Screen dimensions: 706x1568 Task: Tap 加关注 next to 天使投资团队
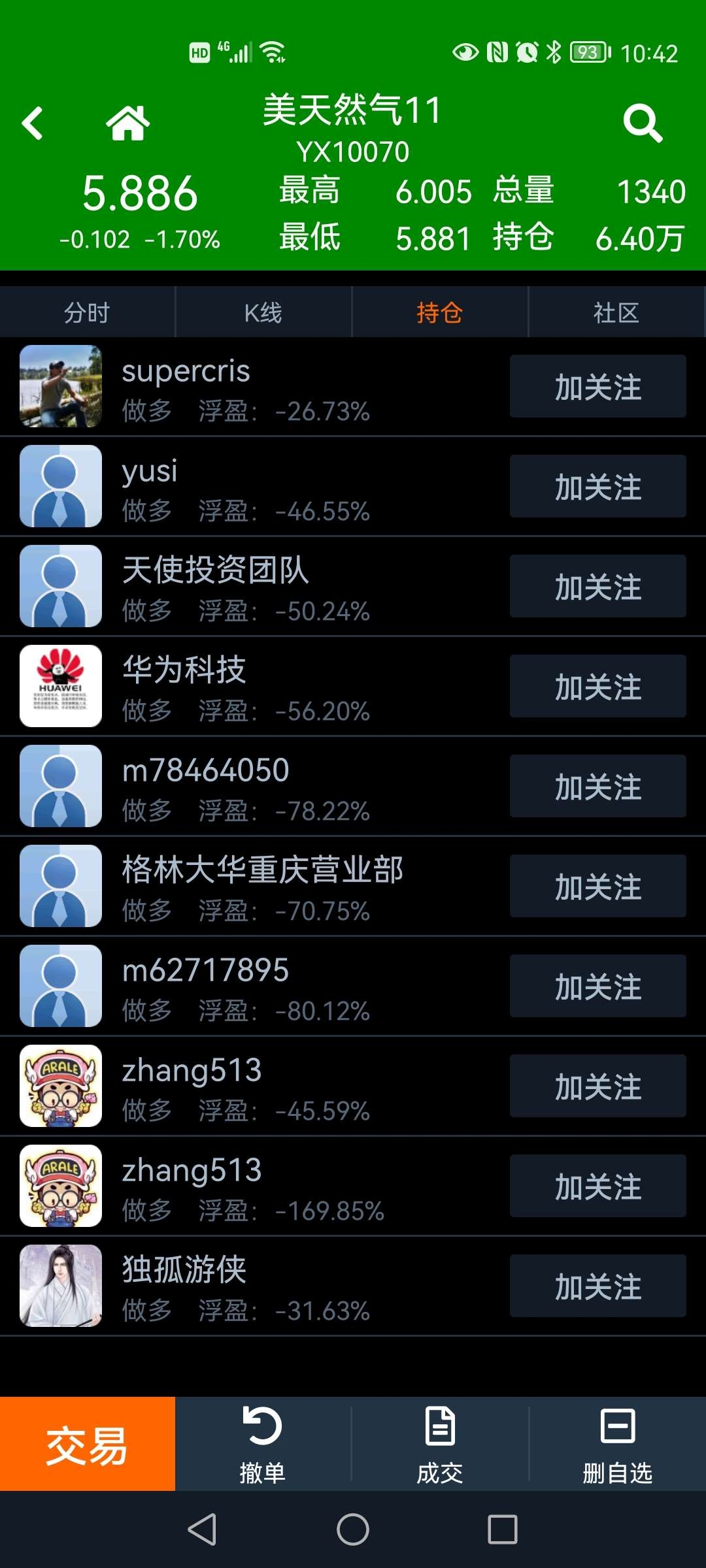598,586
